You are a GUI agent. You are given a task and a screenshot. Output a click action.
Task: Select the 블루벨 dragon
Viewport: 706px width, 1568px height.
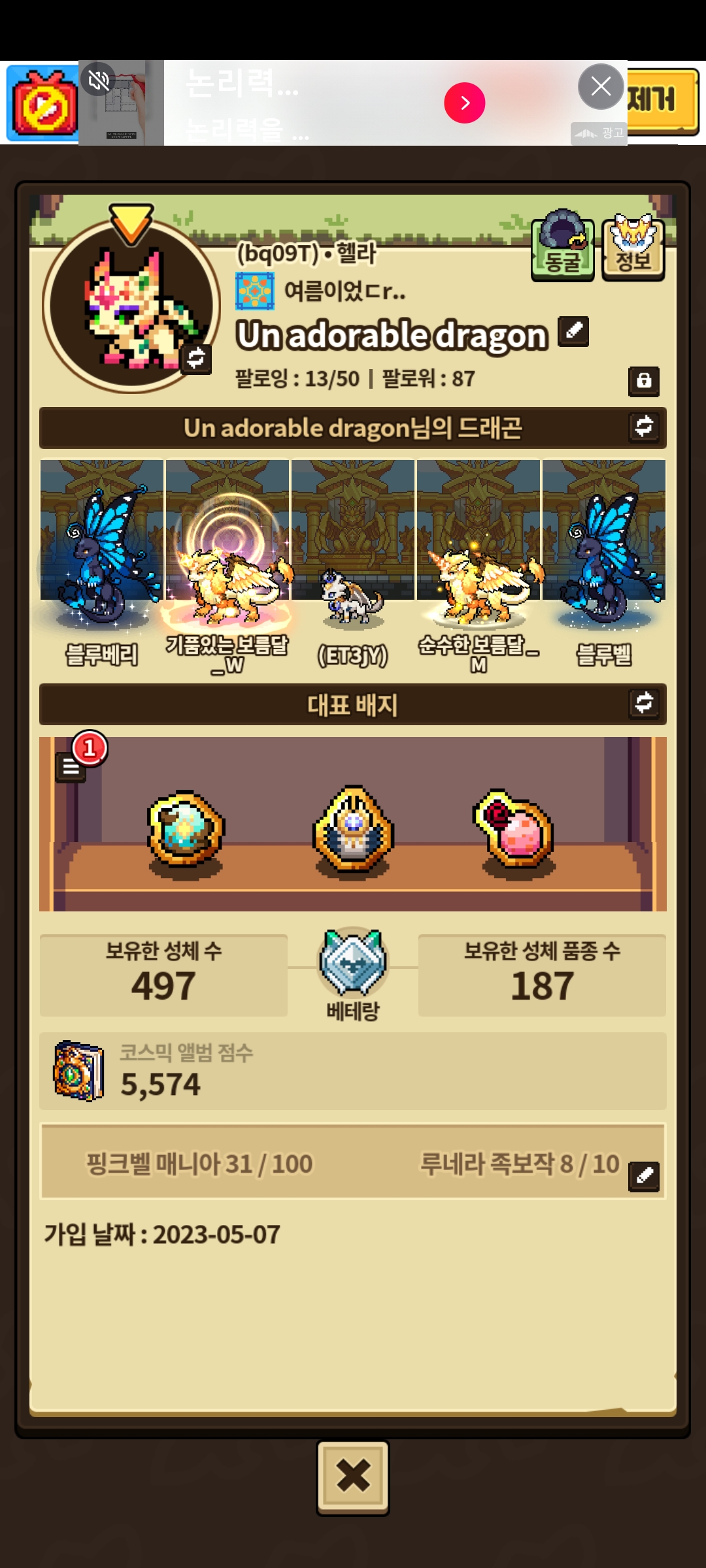coord(604,562)
